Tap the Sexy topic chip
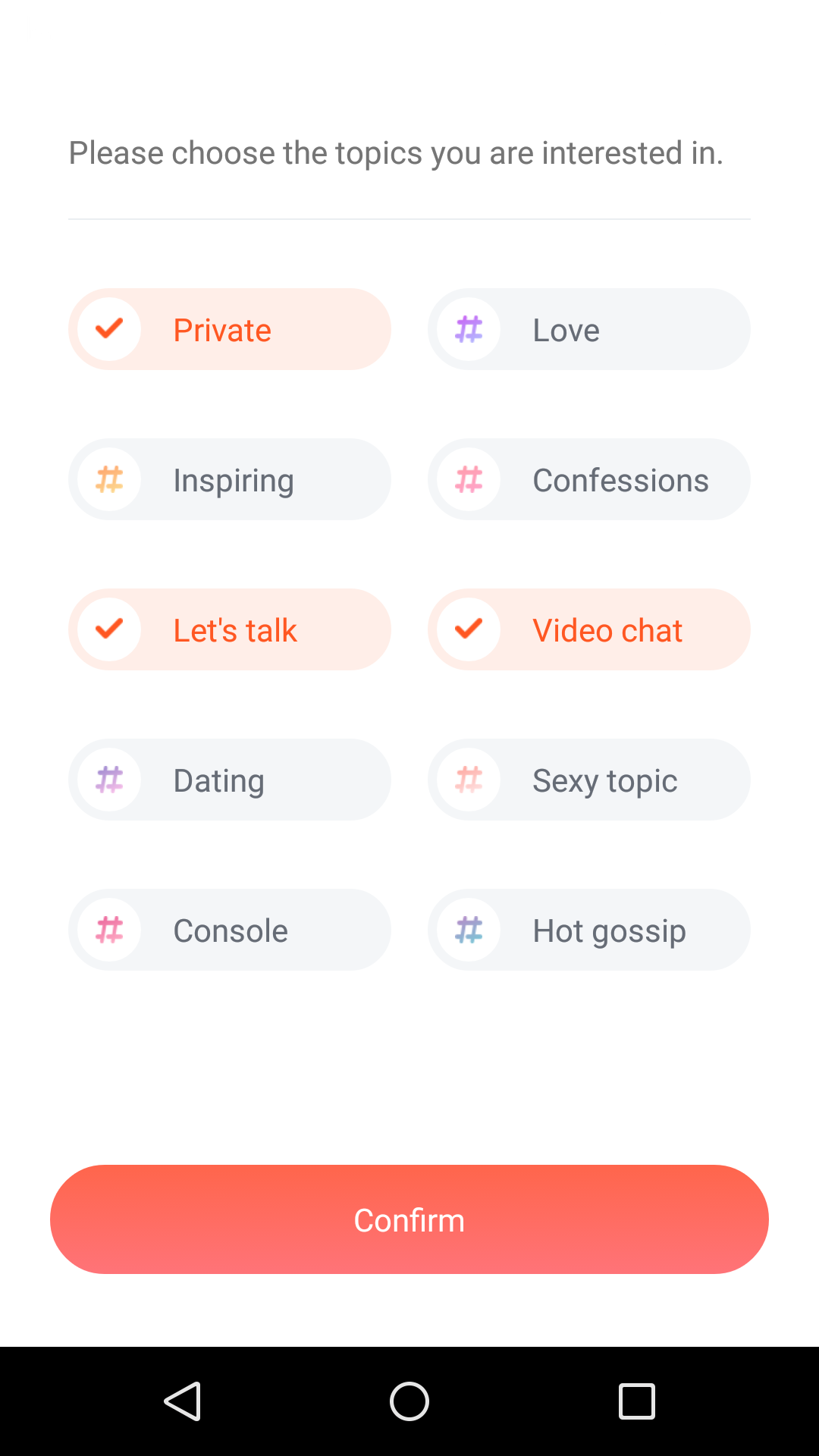819x1456 pixels. (588, 780)
